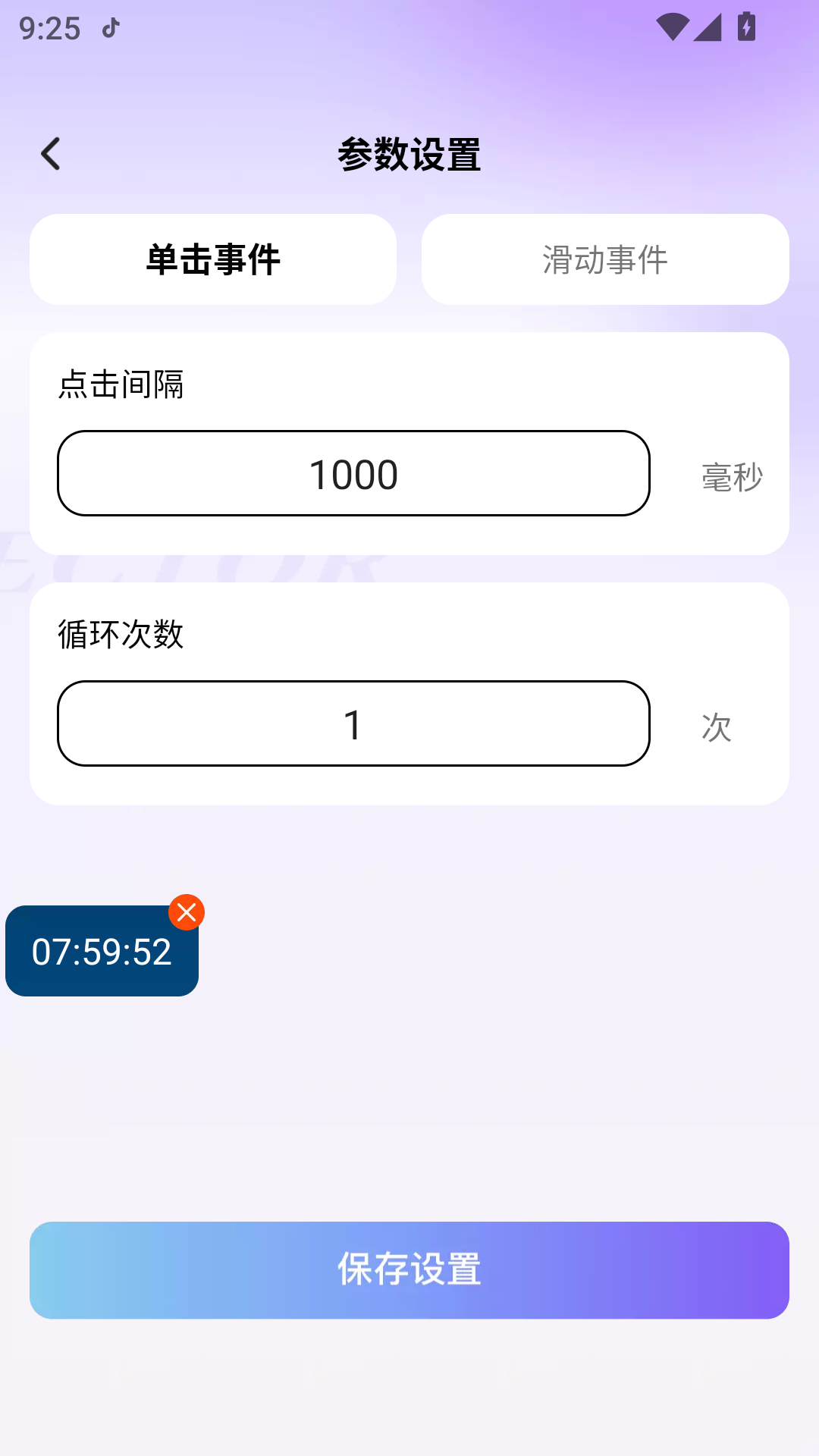The height and width of the screenshot is (1456, 819).
Task: Tap the 次 unit label
Action: (717, 728)
